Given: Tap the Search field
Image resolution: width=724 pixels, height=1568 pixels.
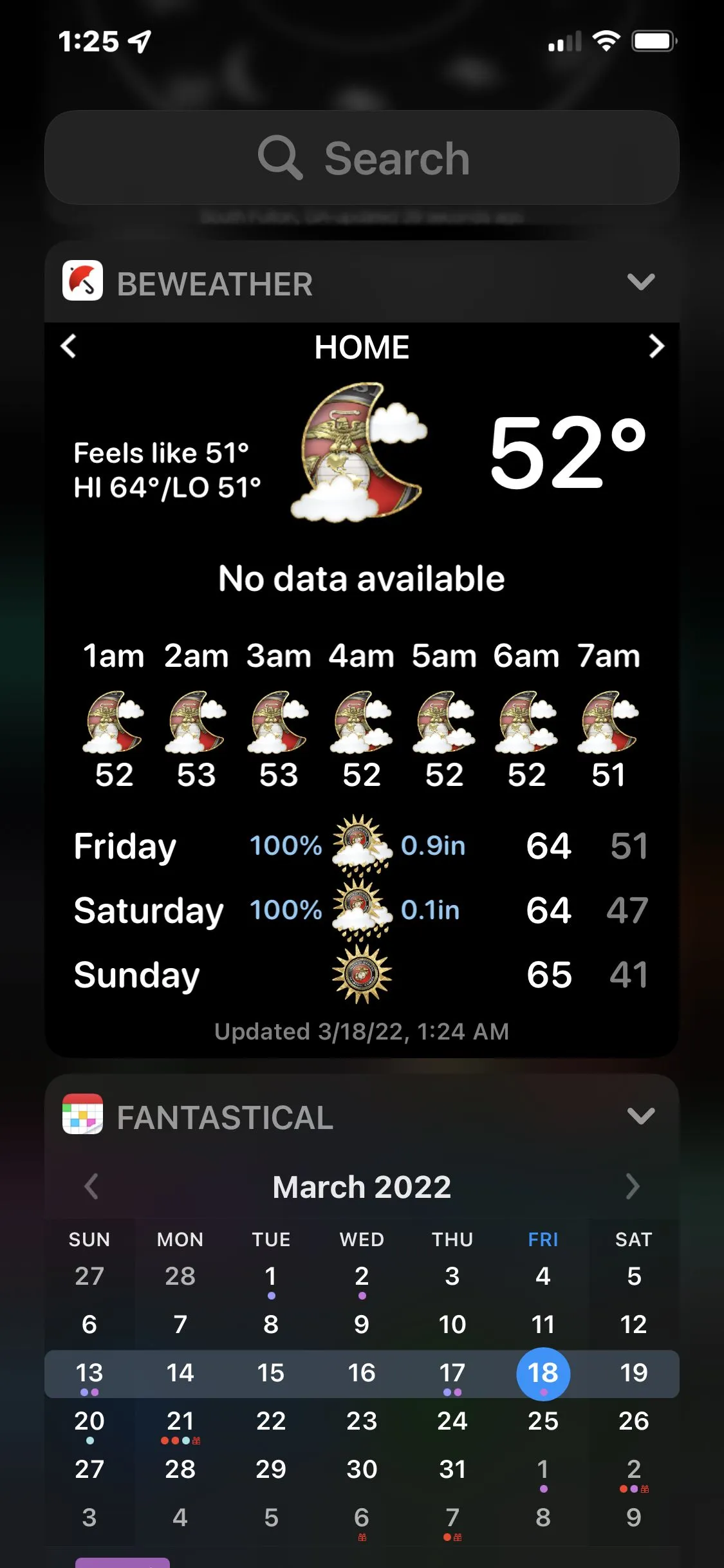Looking at the screenshot, I should [x=362, y=158].
